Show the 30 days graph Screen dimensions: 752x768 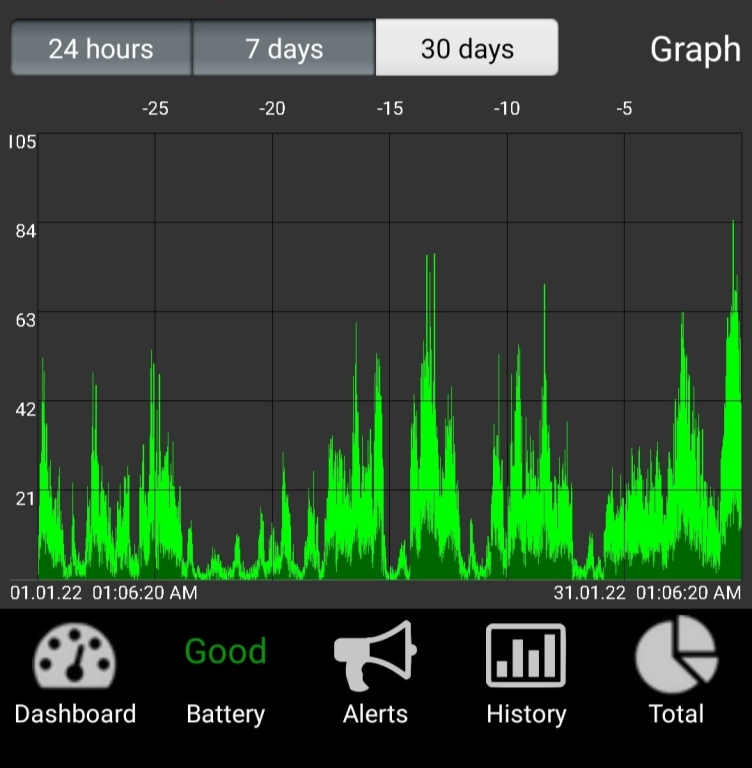coord(467,48)
